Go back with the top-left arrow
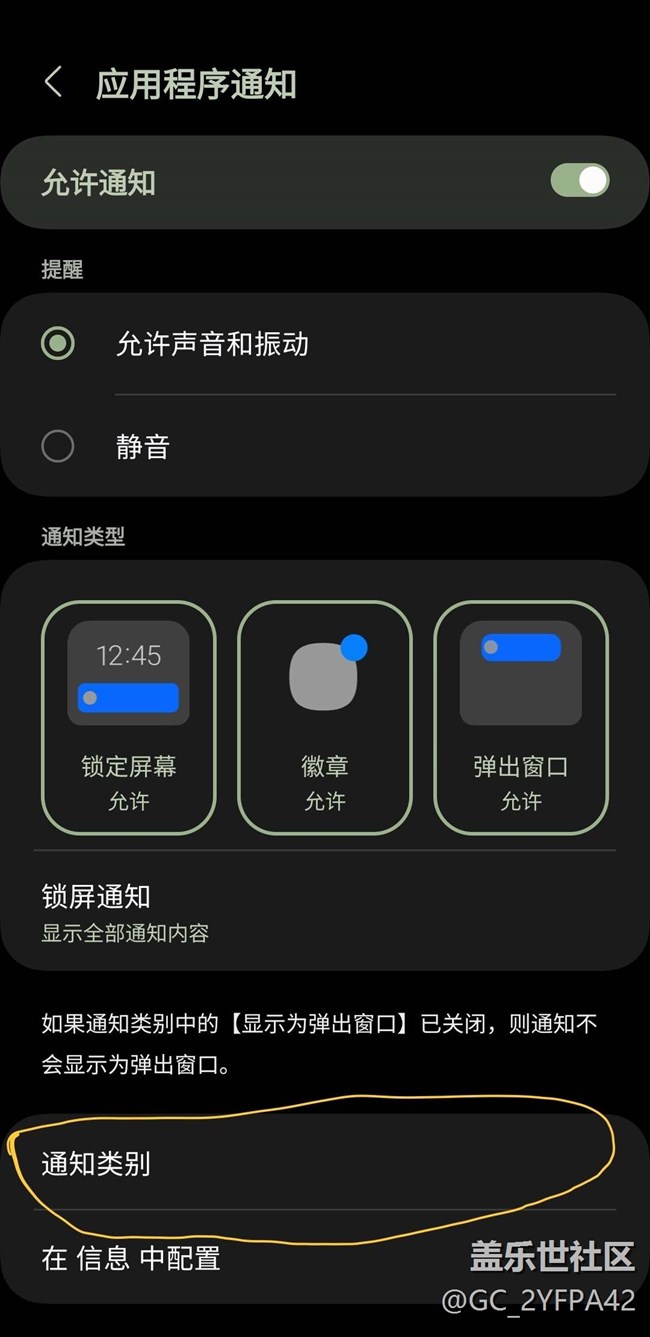The height and width of the screenshot is (1337, 650). click(54, 83)
